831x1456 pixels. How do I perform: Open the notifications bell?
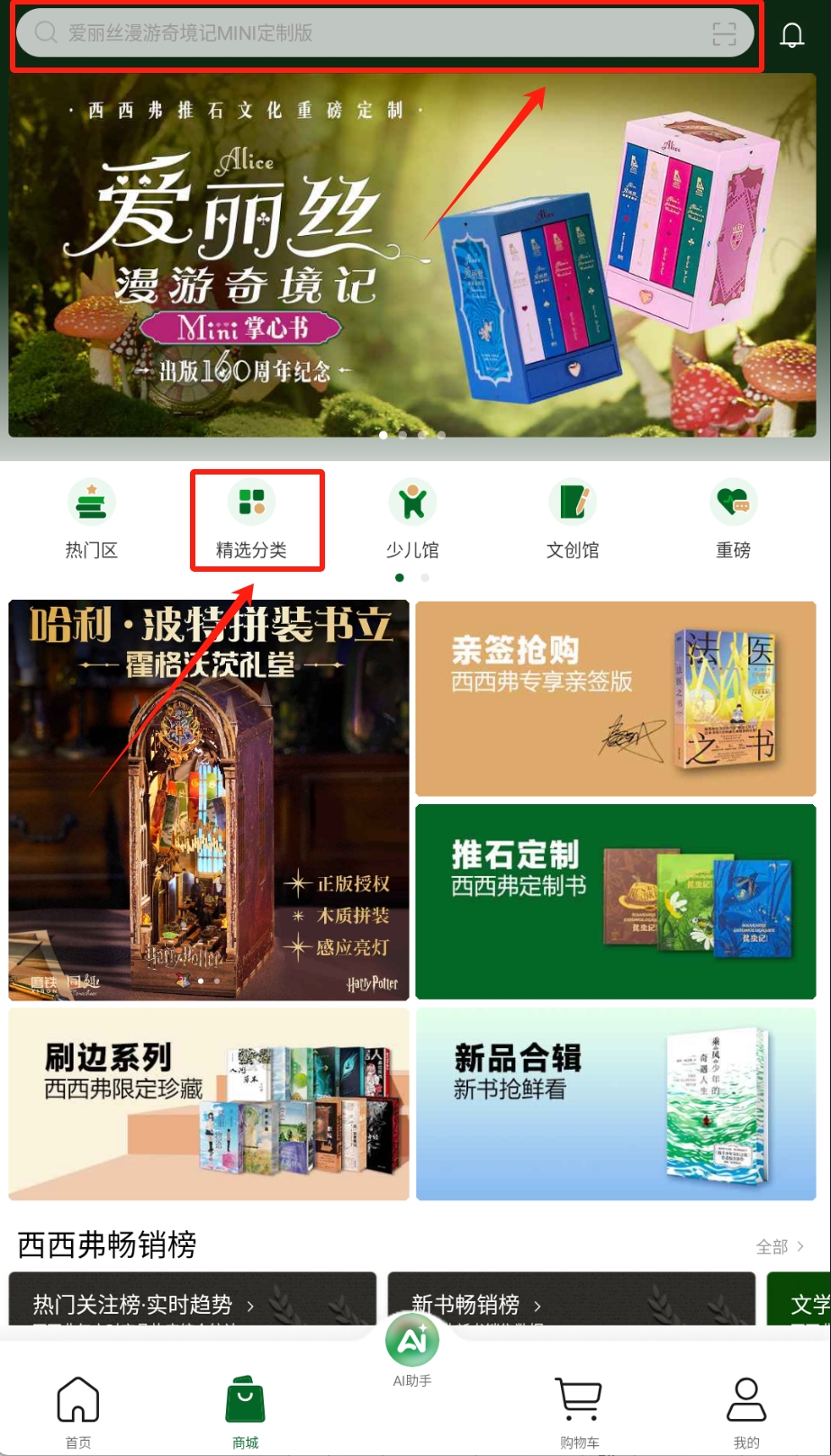[x=791, y=35]
